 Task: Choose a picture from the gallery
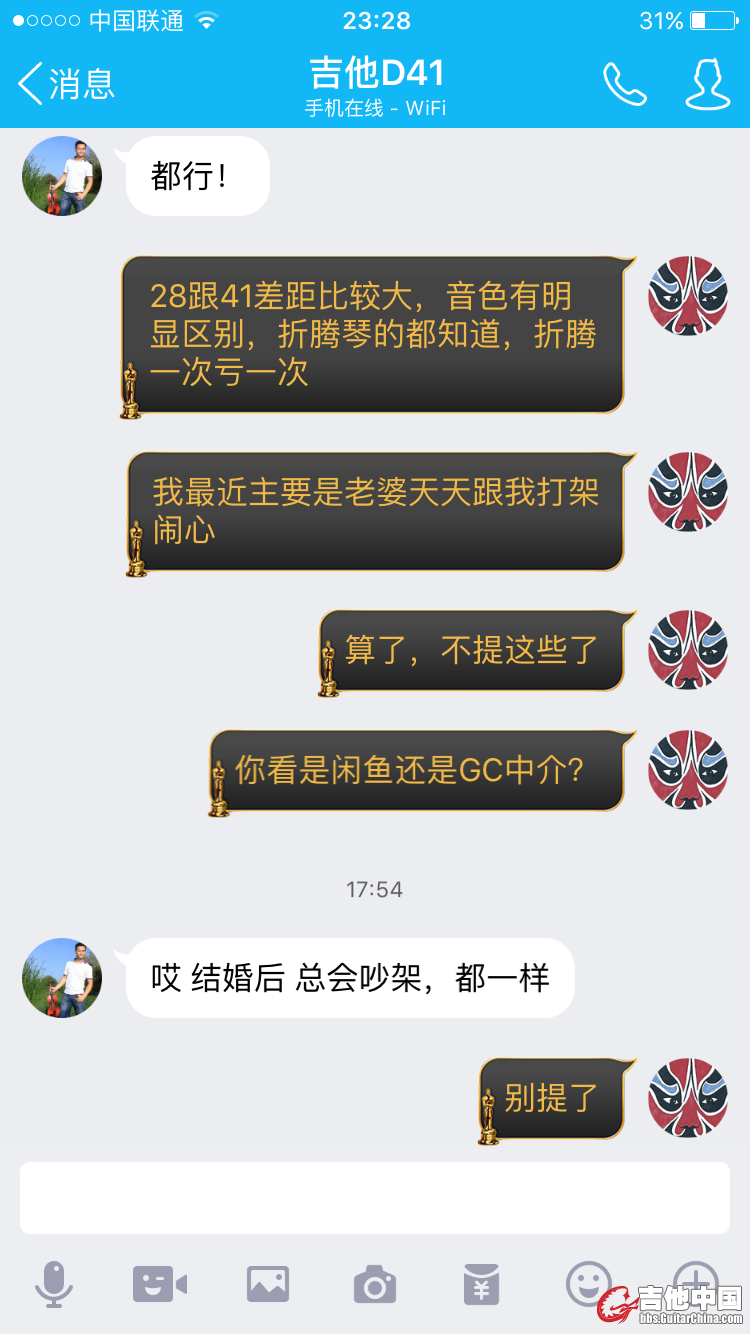point(268,1283)
